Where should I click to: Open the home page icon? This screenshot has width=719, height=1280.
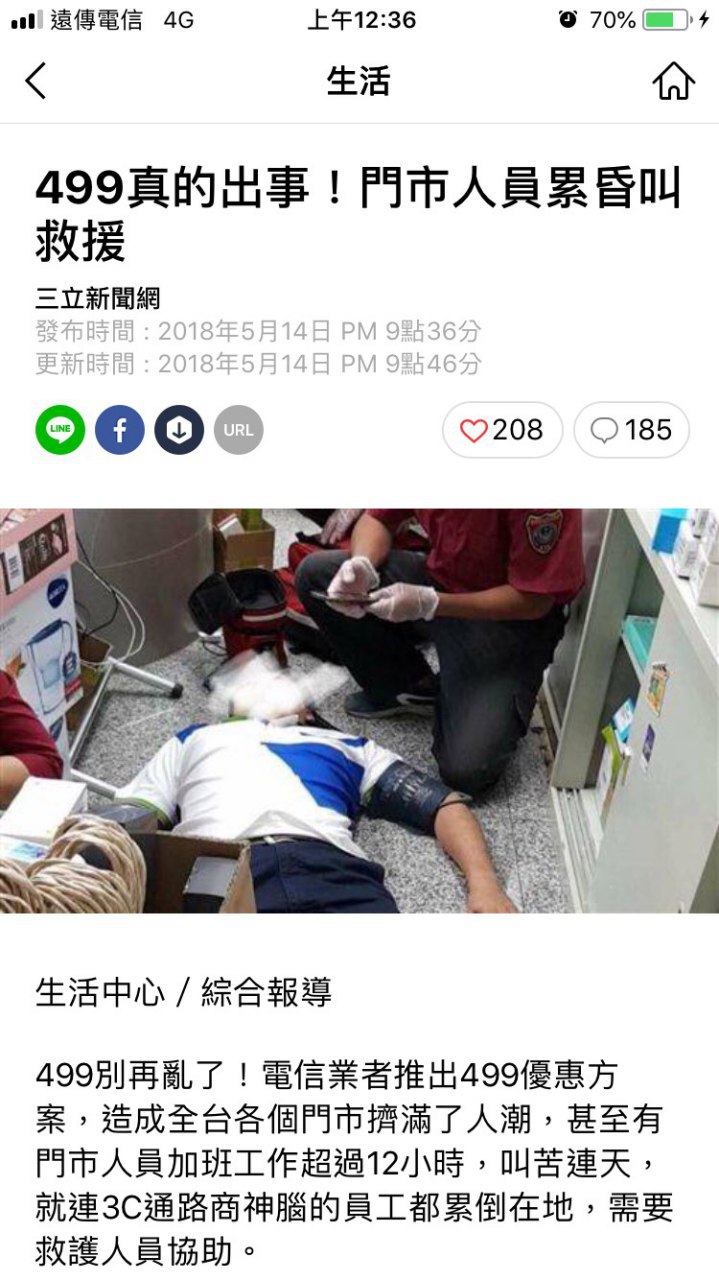click(x=673, y=81)
